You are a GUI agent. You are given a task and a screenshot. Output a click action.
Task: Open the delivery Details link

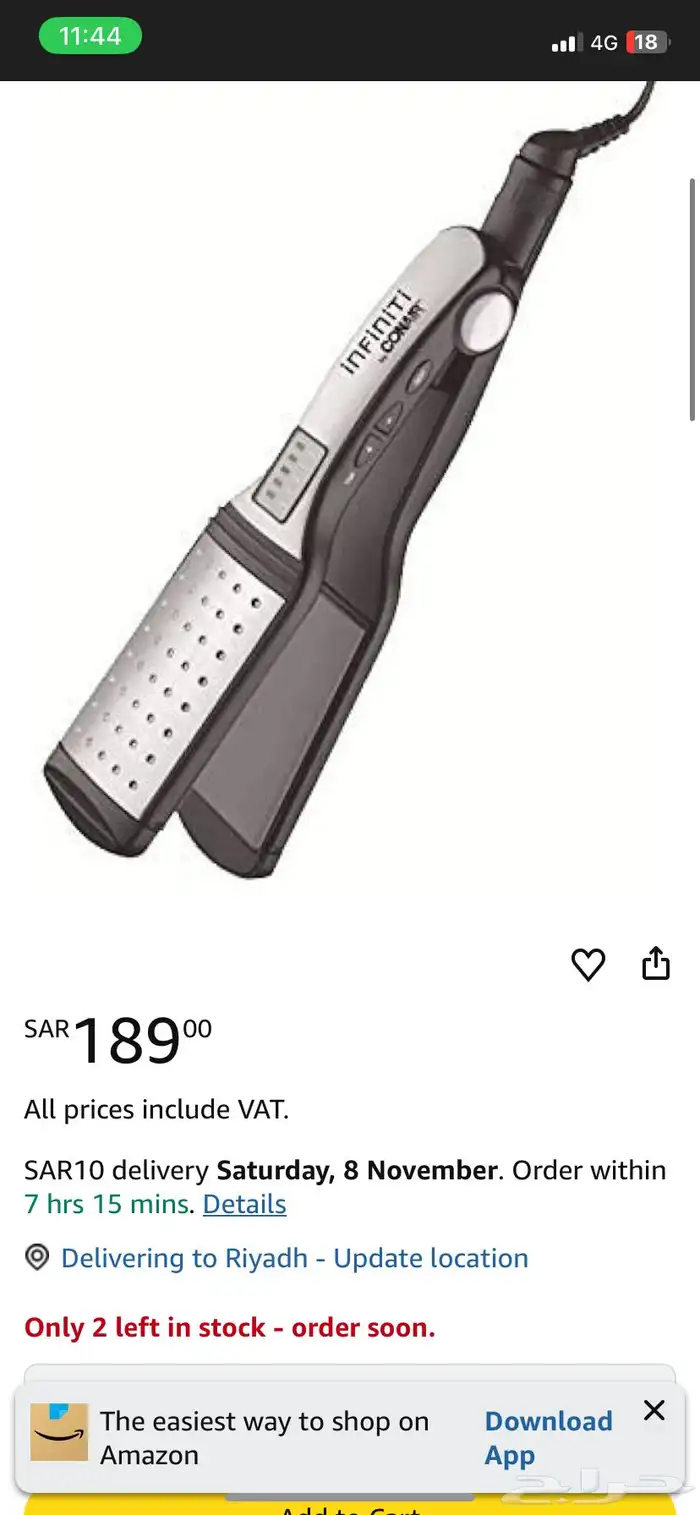click(x=244, y=1204)
